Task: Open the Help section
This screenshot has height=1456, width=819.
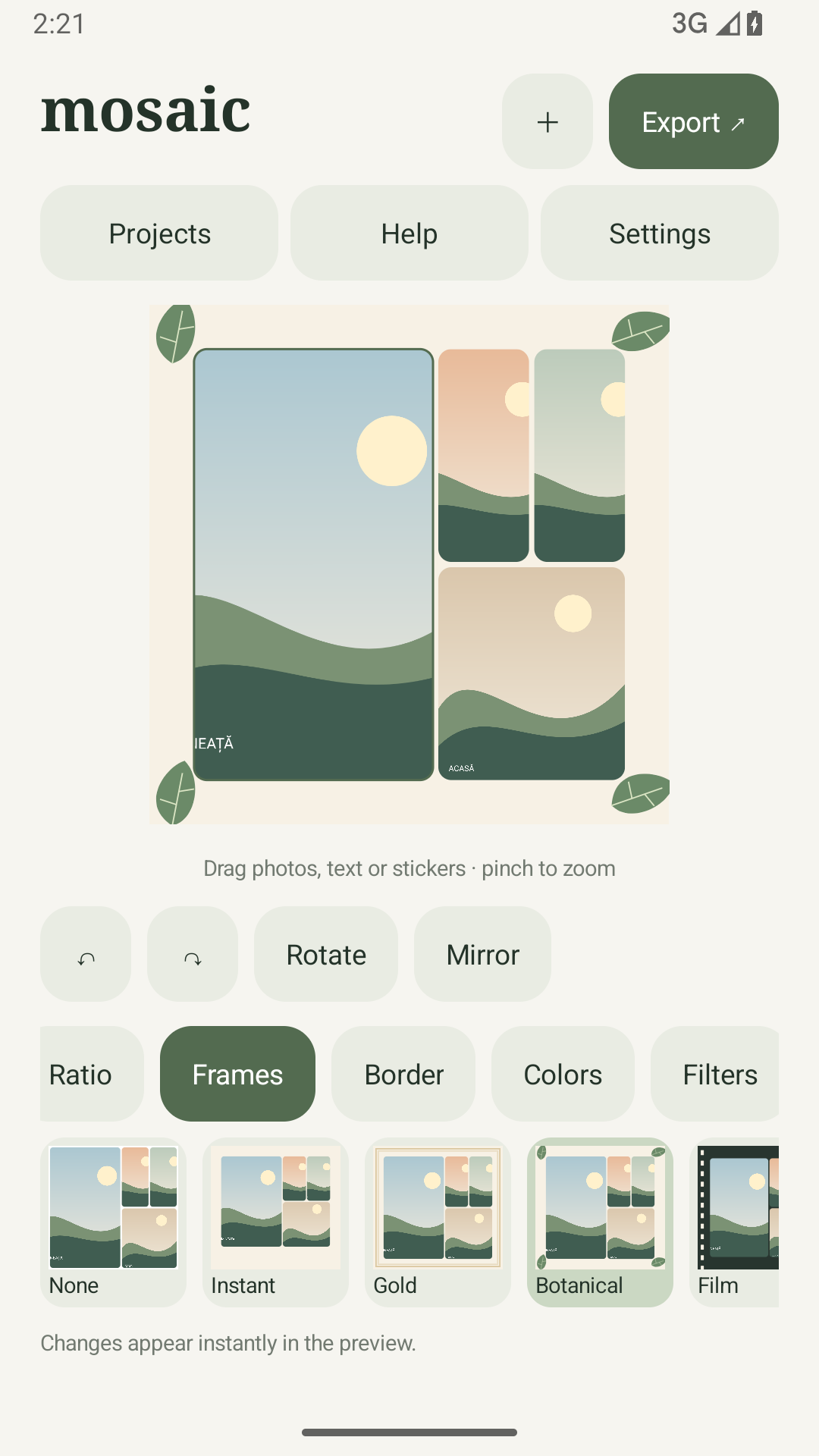Action: point(409,233)
